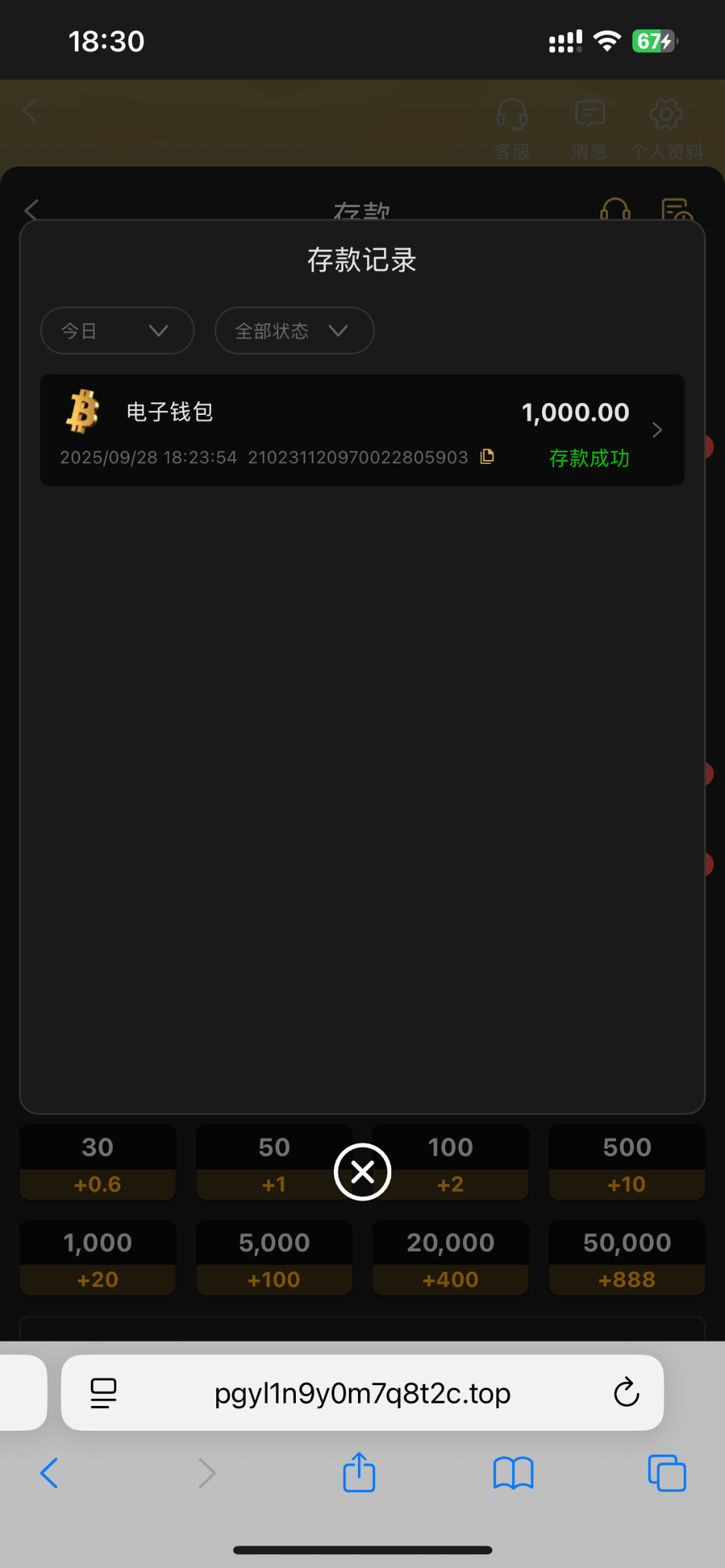Open the 客服 customer service icon
Viewport: 725px width, 1568px height.
click(512, 114)
